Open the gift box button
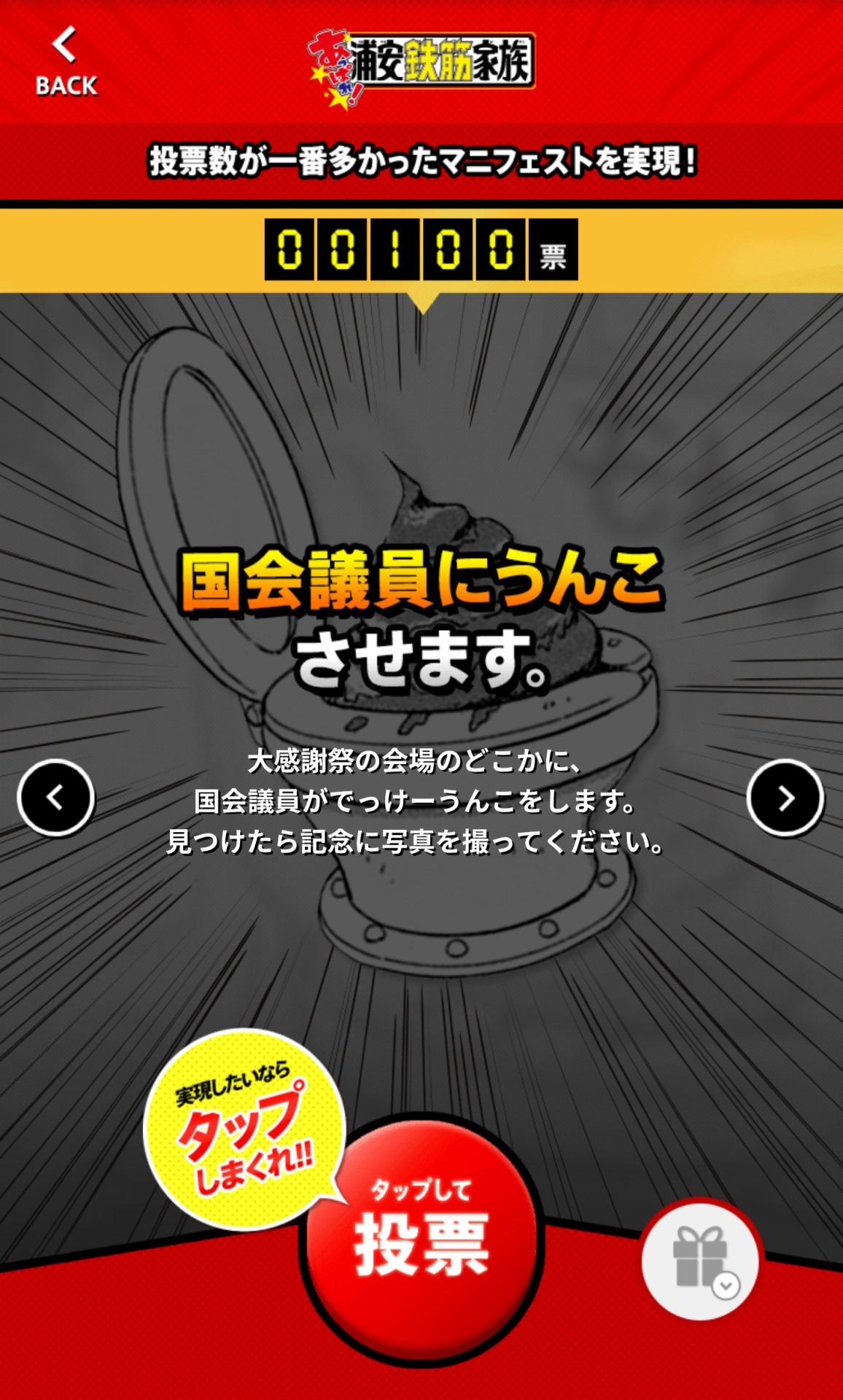 (701, 1260)
